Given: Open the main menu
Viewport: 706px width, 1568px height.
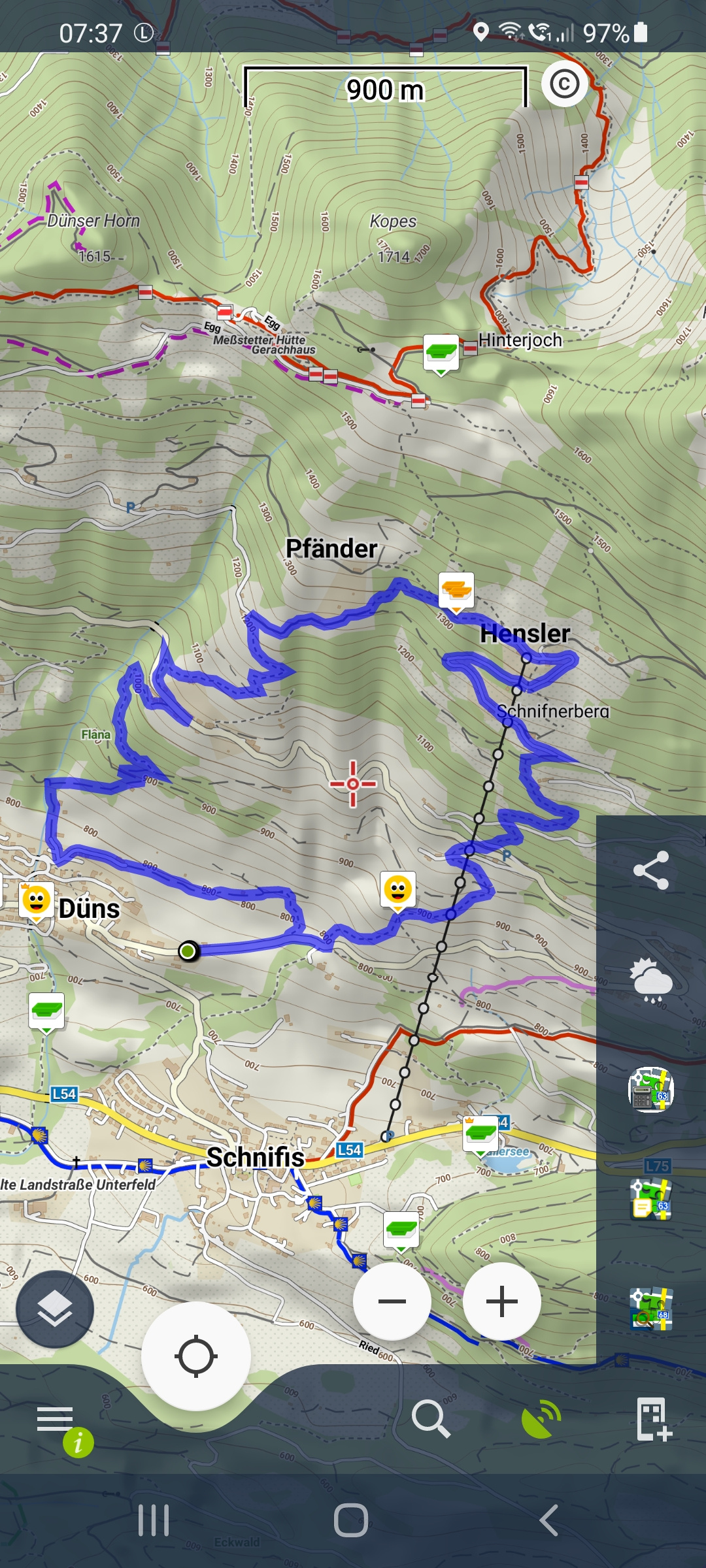Looking at the screenshot, I should coord(55,1419).
